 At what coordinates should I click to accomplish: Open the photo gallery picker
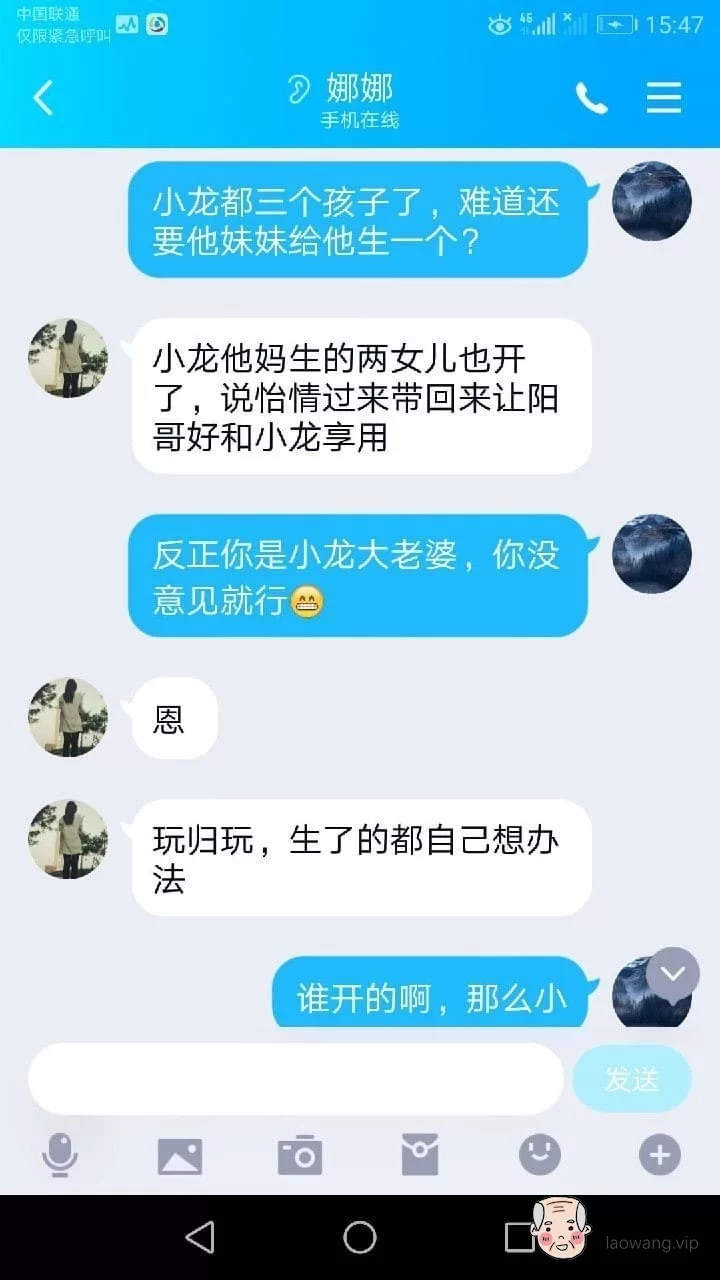coord(180,1156)
